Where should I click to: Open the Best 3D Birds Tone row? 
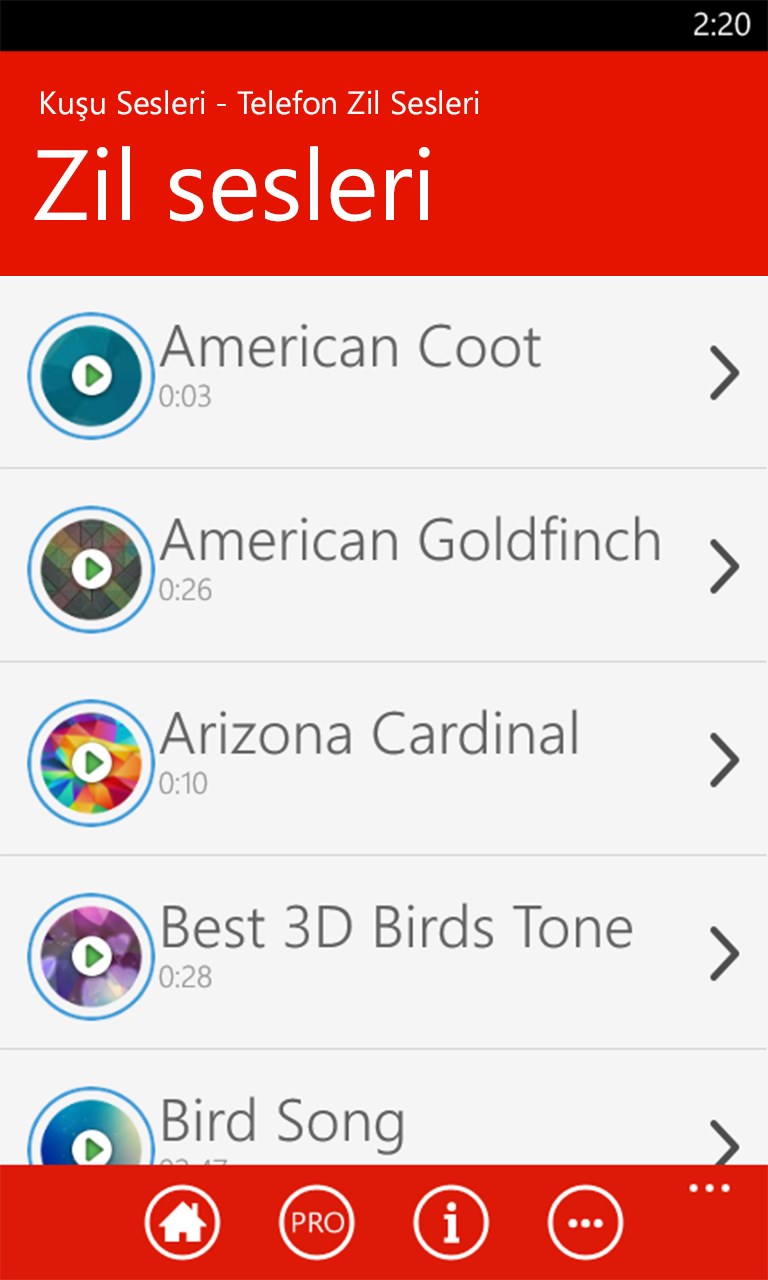coord(724,955)
